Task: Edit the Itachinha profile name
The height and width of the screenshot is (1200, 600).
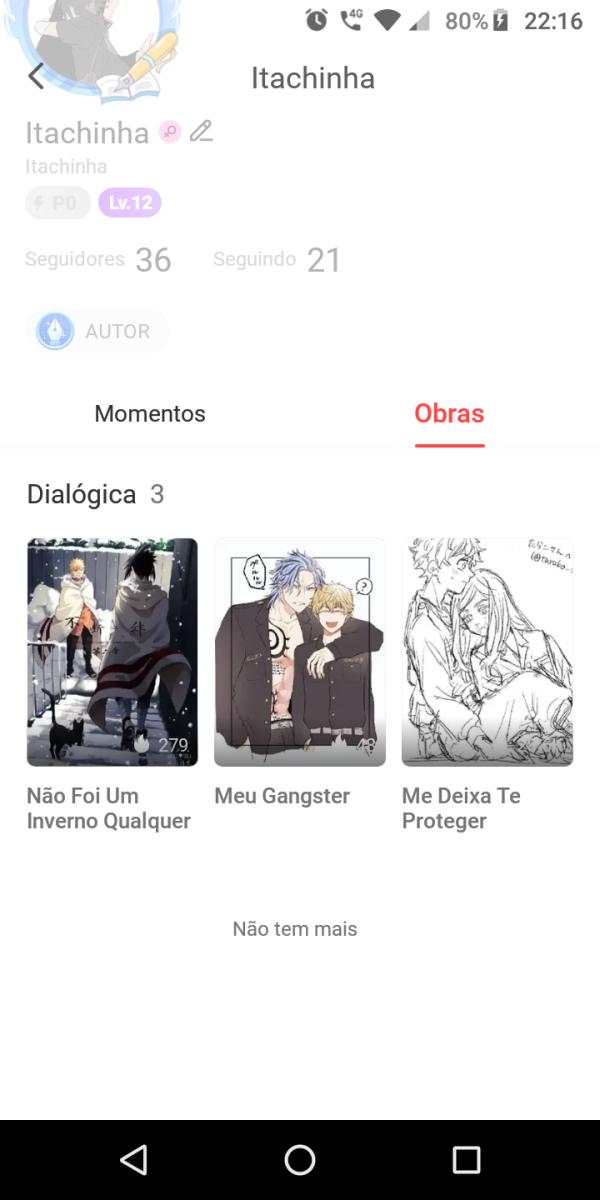Action: point(202,131)
